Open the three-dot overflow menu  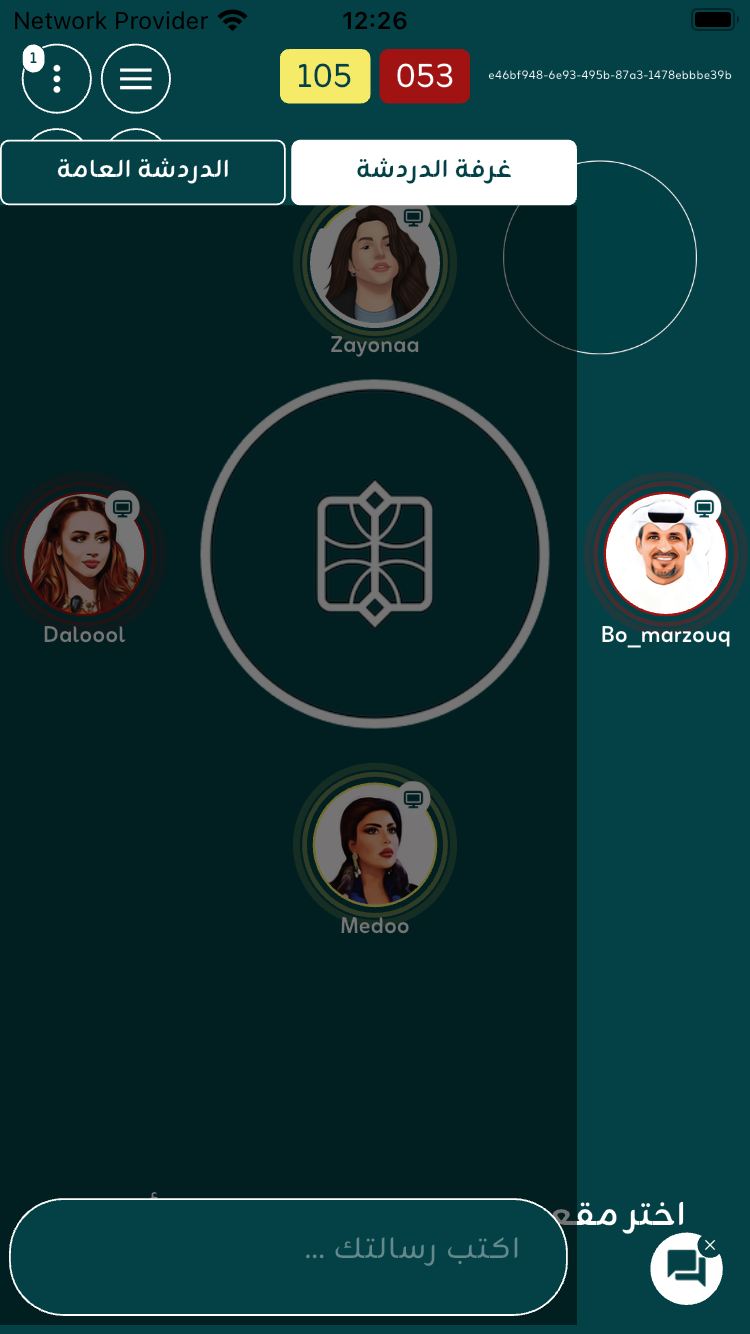coord(57,78)
